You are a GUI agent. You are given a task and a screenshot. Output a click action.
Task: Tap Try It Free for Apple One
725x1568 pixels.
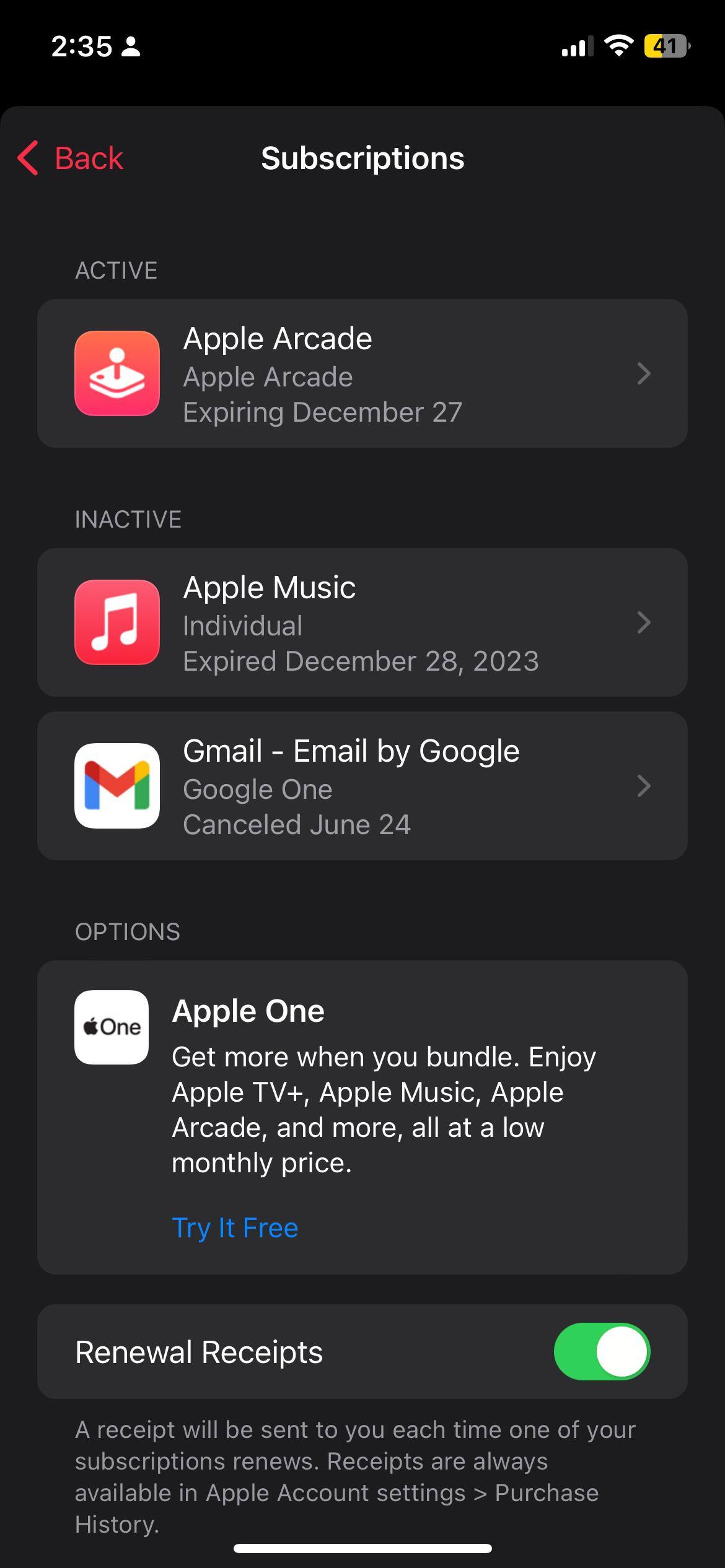point(235,1228)
